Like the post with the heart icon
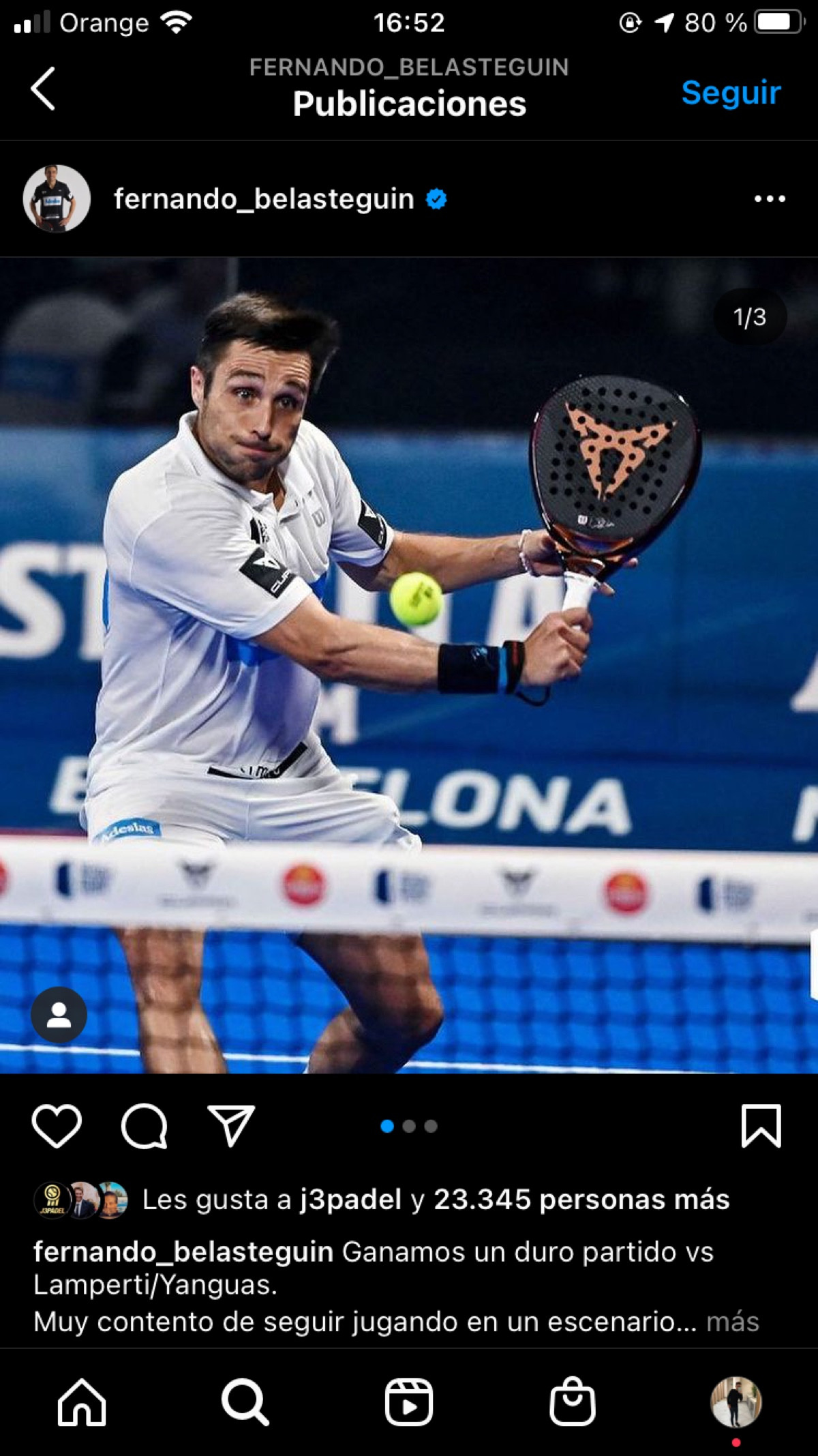 (57, 1126)
